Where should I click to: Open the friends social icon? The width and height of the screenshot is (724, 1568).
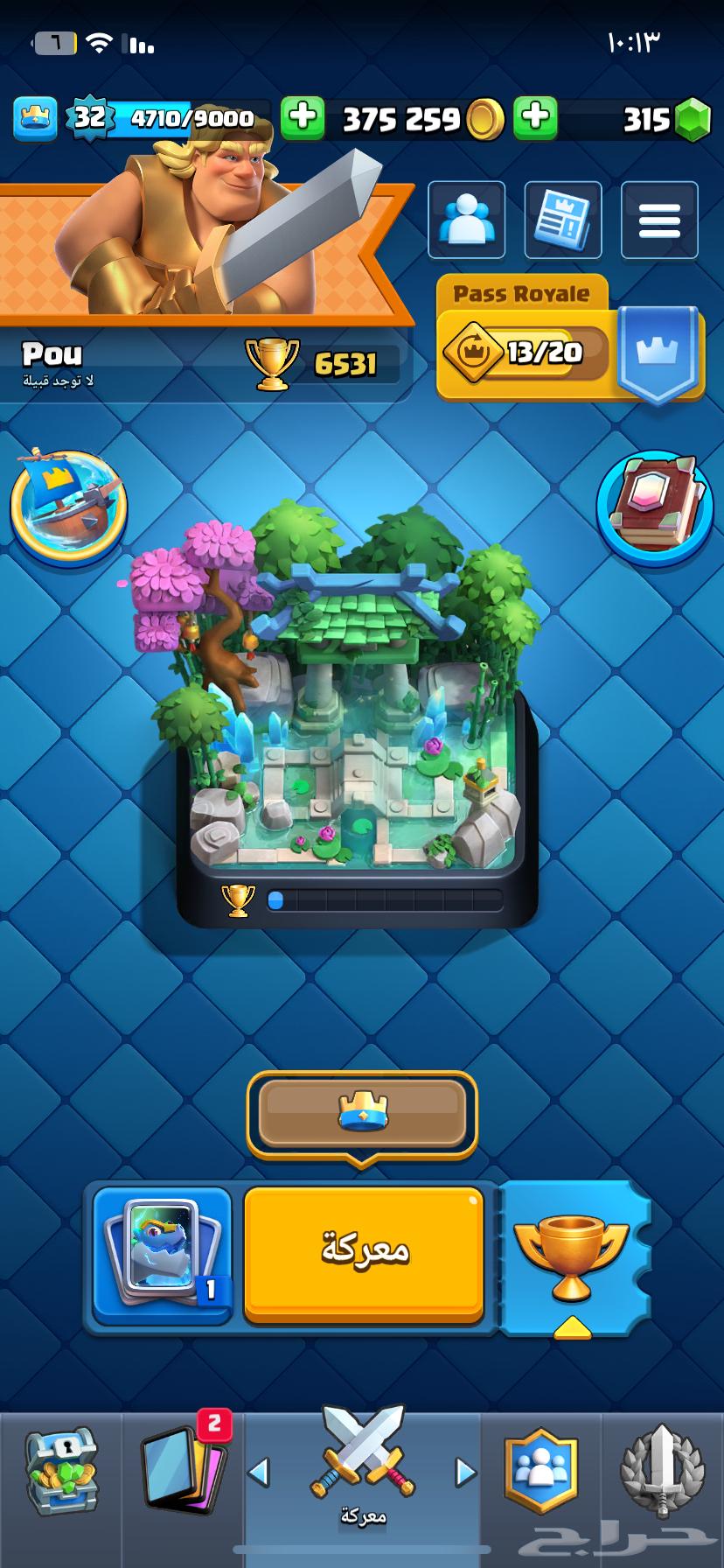[x=466, y=220]
